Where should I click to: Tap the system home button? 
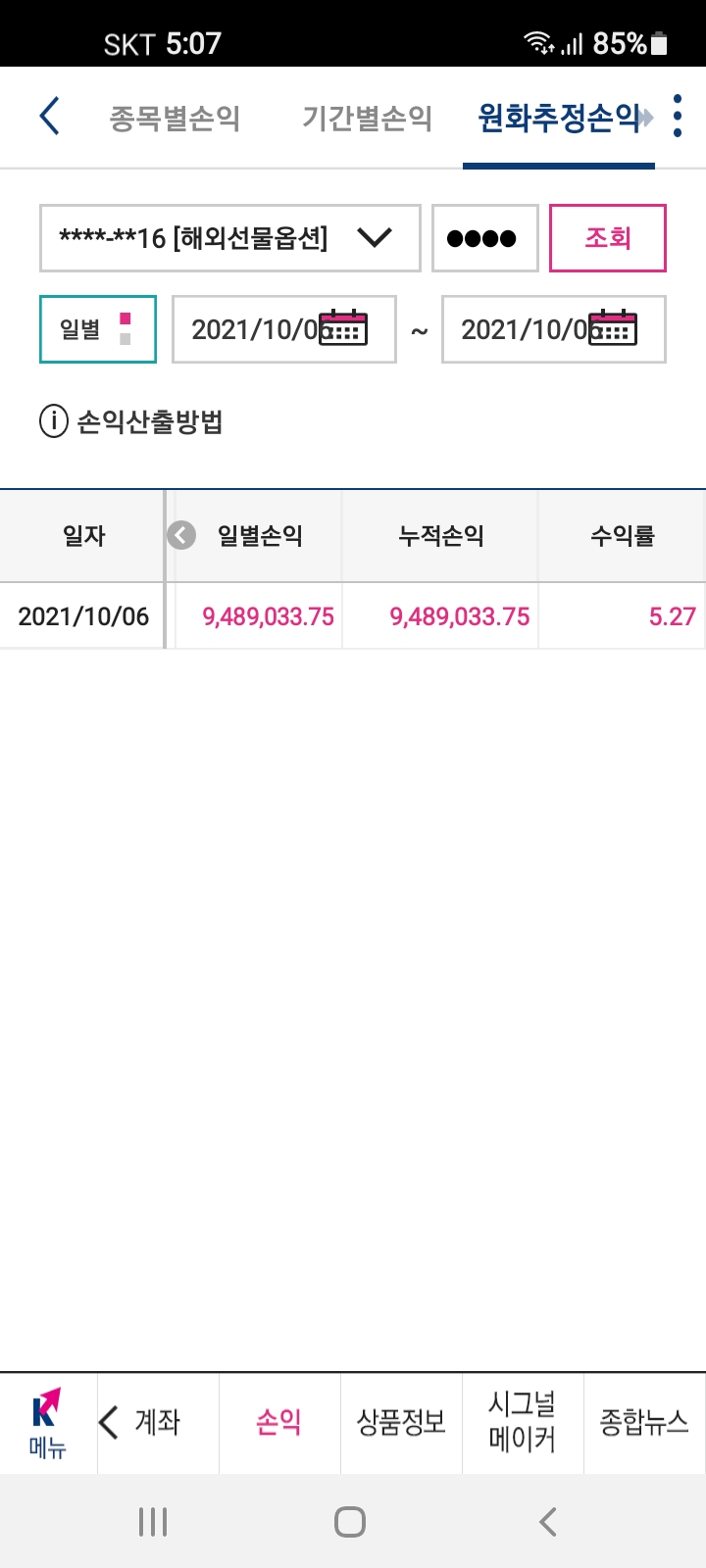(350, 1522)
